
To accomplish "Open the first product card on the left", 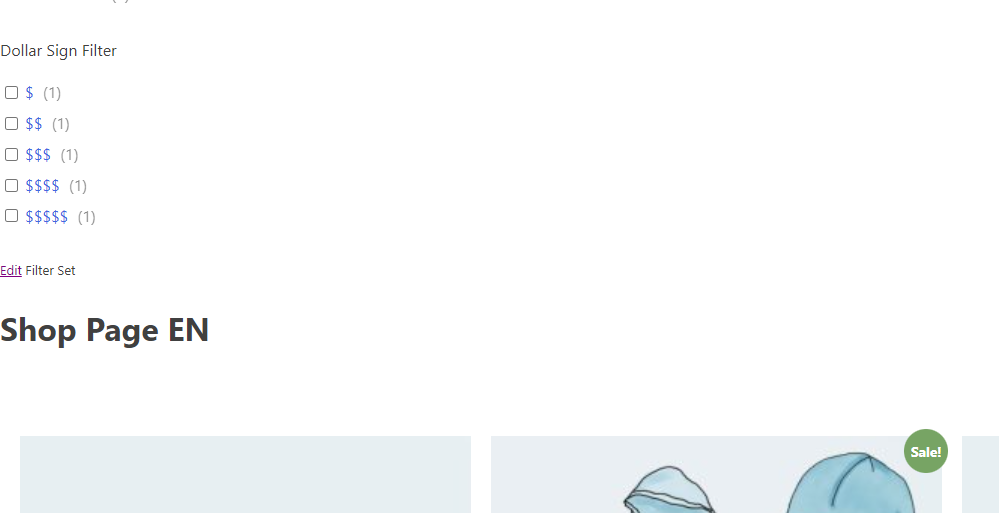I will point(245,476).
